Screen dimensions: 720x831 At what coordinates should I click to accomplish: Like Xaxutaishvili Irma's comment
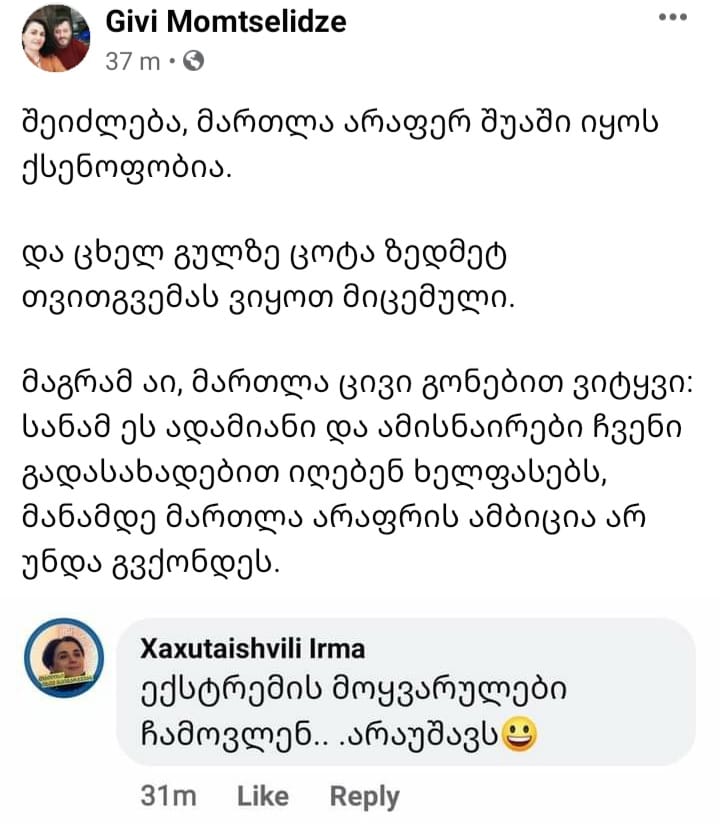263,796
